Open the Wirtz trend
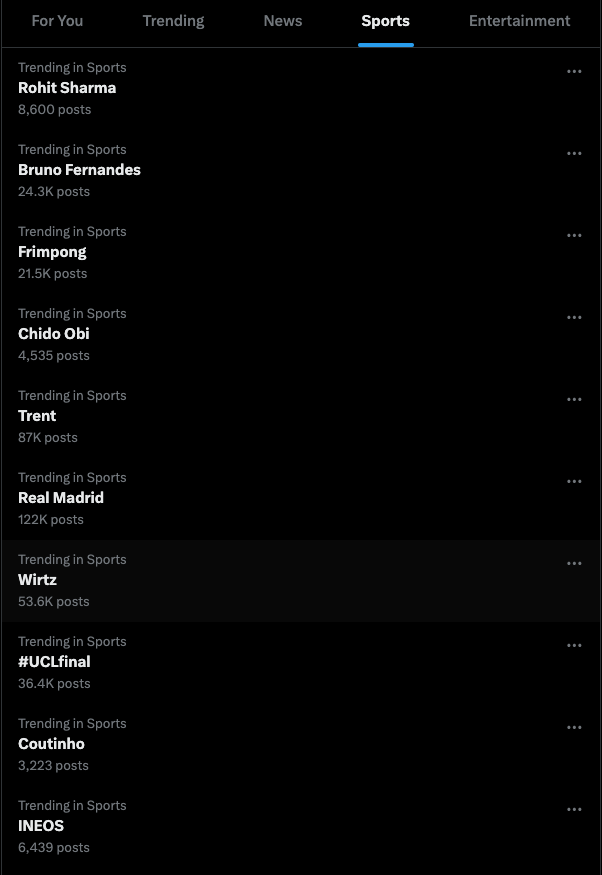This screenshot has width=602, height=875. (x=37, y=580)
